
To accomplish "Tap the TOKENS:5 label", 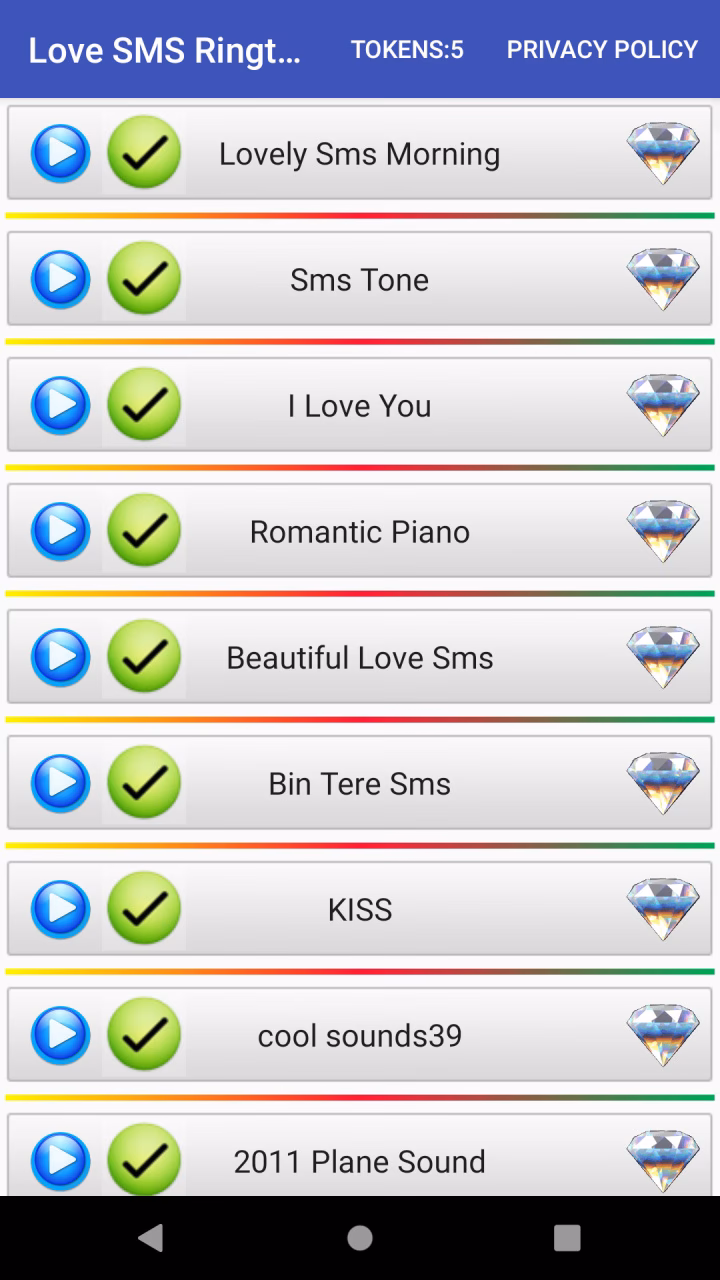I will pos(407,49).
